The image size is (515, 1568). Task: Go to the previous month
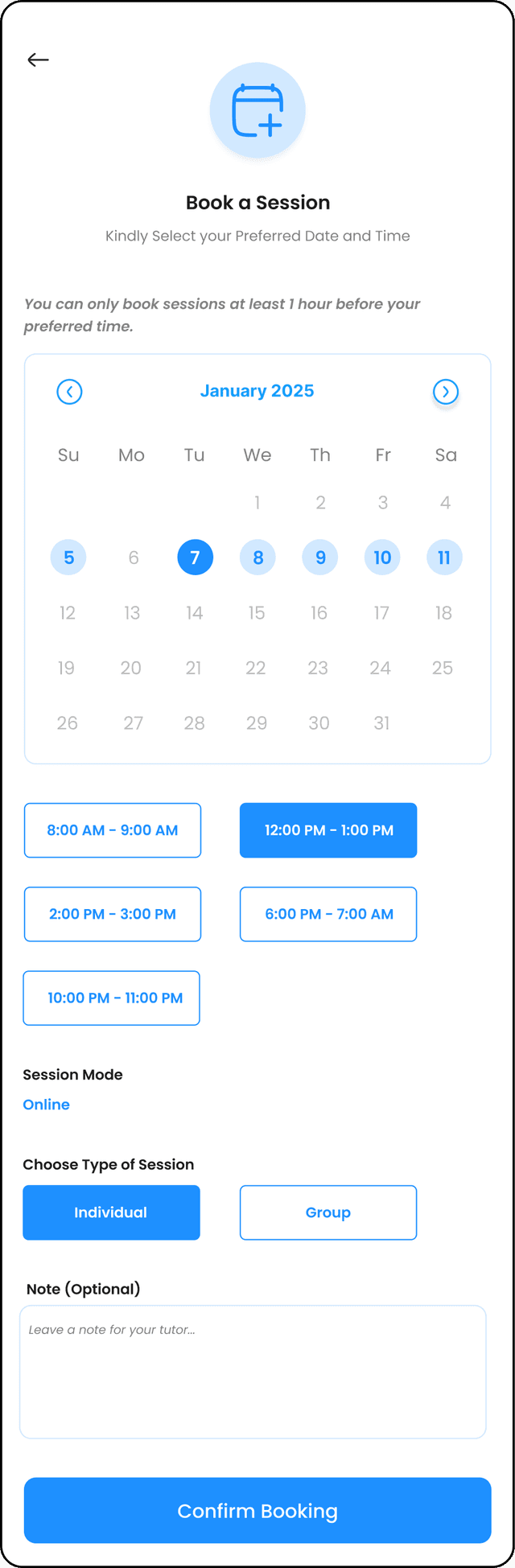[x=69, y=392]
